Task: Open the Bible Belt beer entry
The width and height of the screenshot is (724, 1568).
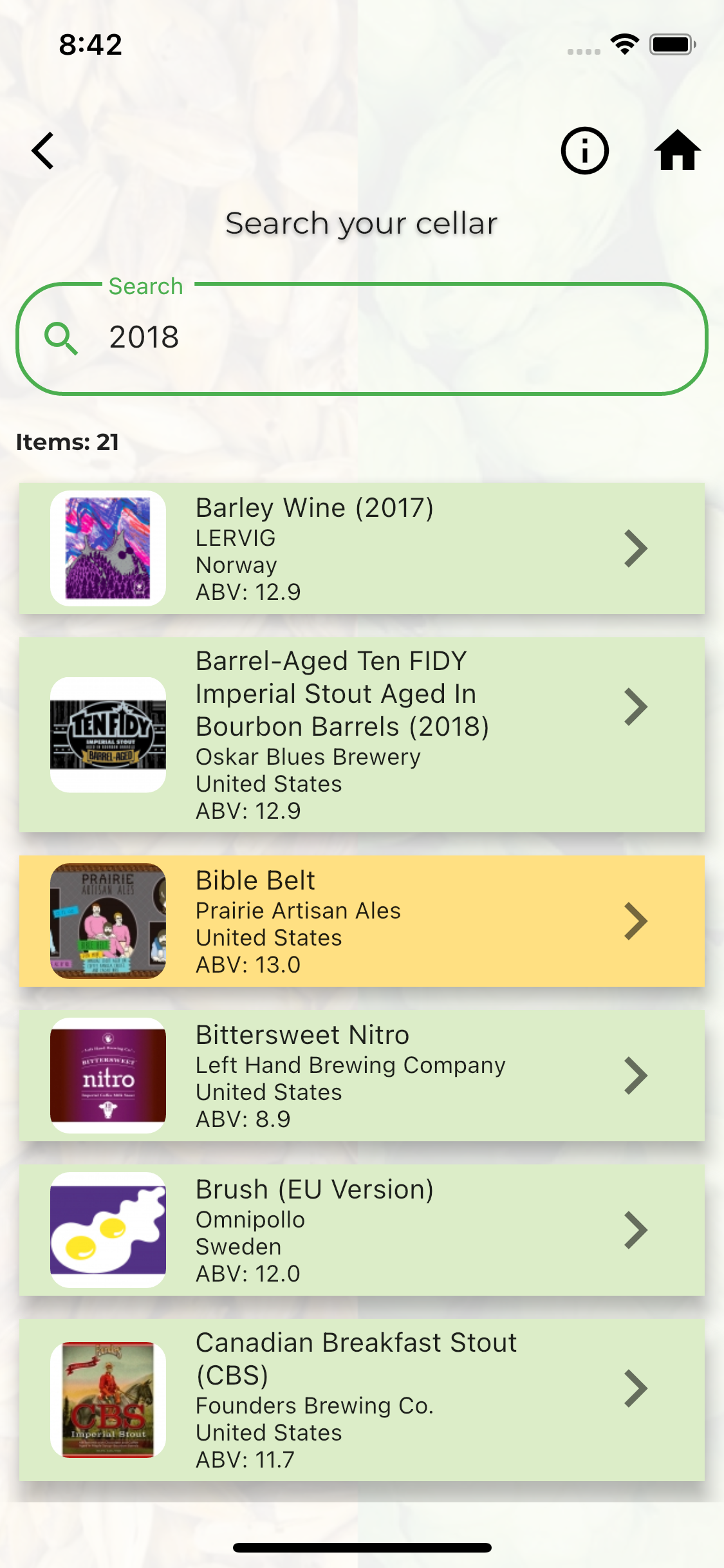Action: click(362, 921)
